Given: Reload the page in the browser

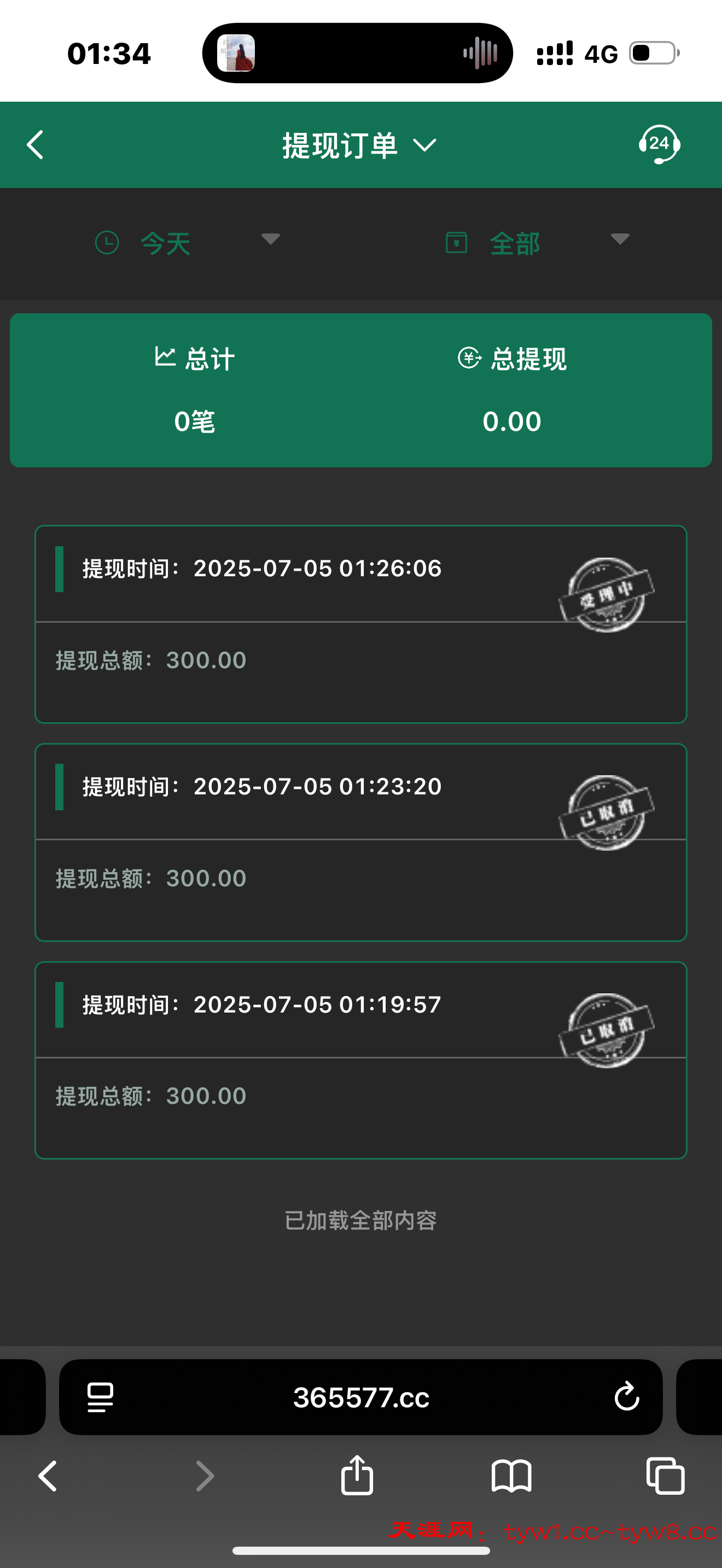Looking at the screenshot, I should (x=626, y=1397).
